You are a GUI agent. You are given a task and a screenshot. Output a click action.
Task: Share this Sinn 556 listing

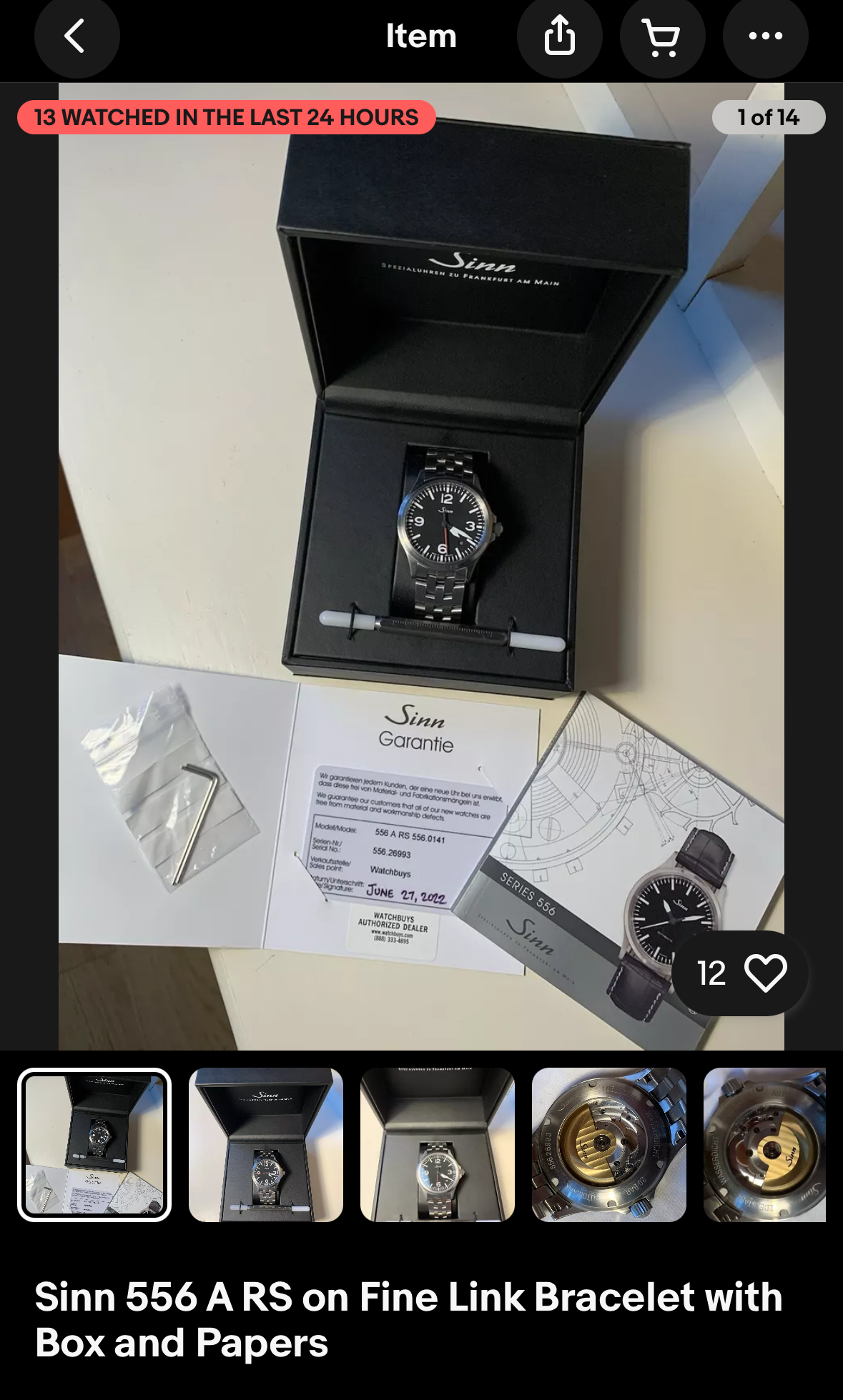click(559, 36)
